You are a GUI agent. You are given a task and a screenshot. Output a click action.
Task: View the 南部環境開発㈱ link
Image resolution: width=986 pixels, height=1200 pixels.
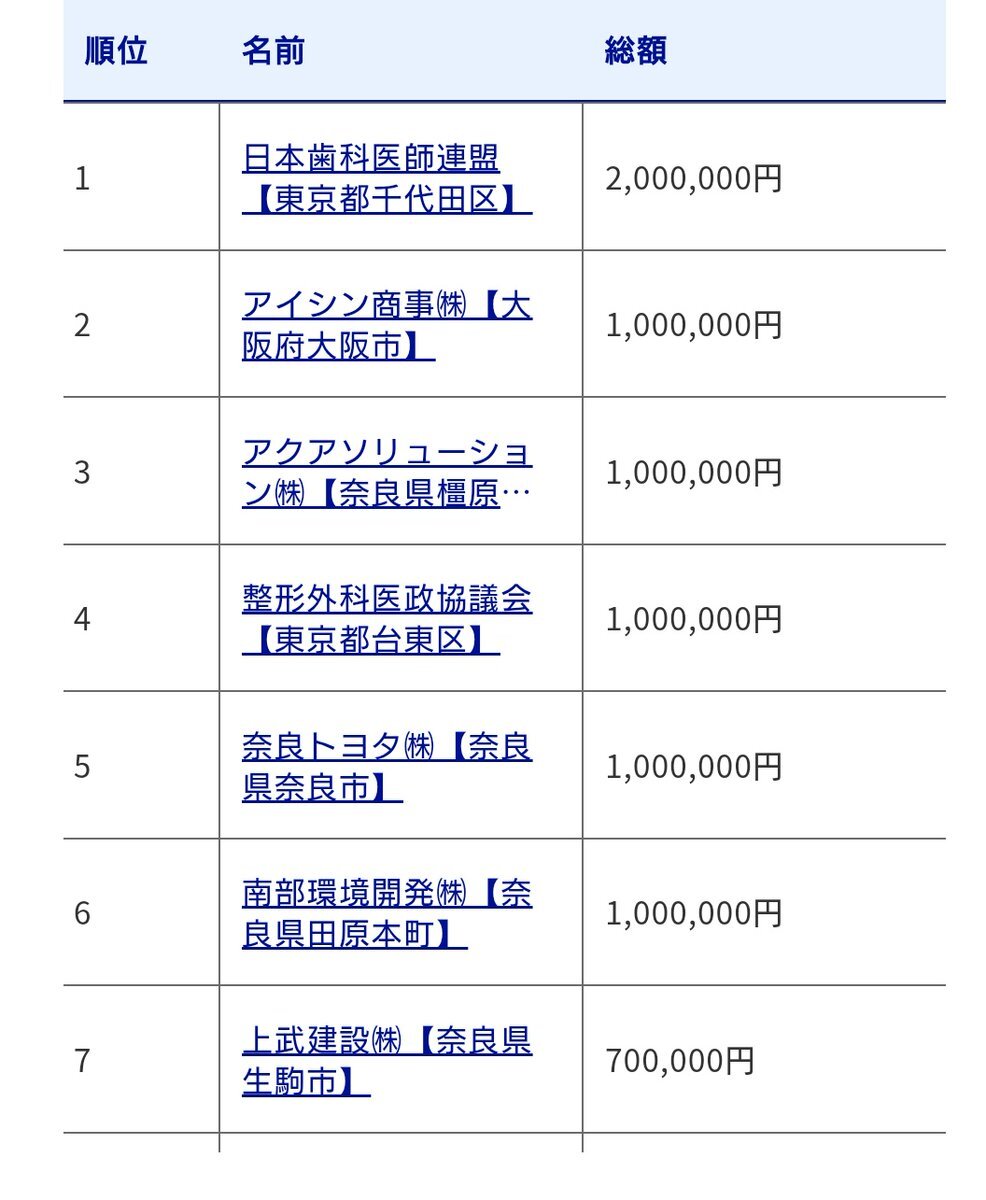click(350, 894)
